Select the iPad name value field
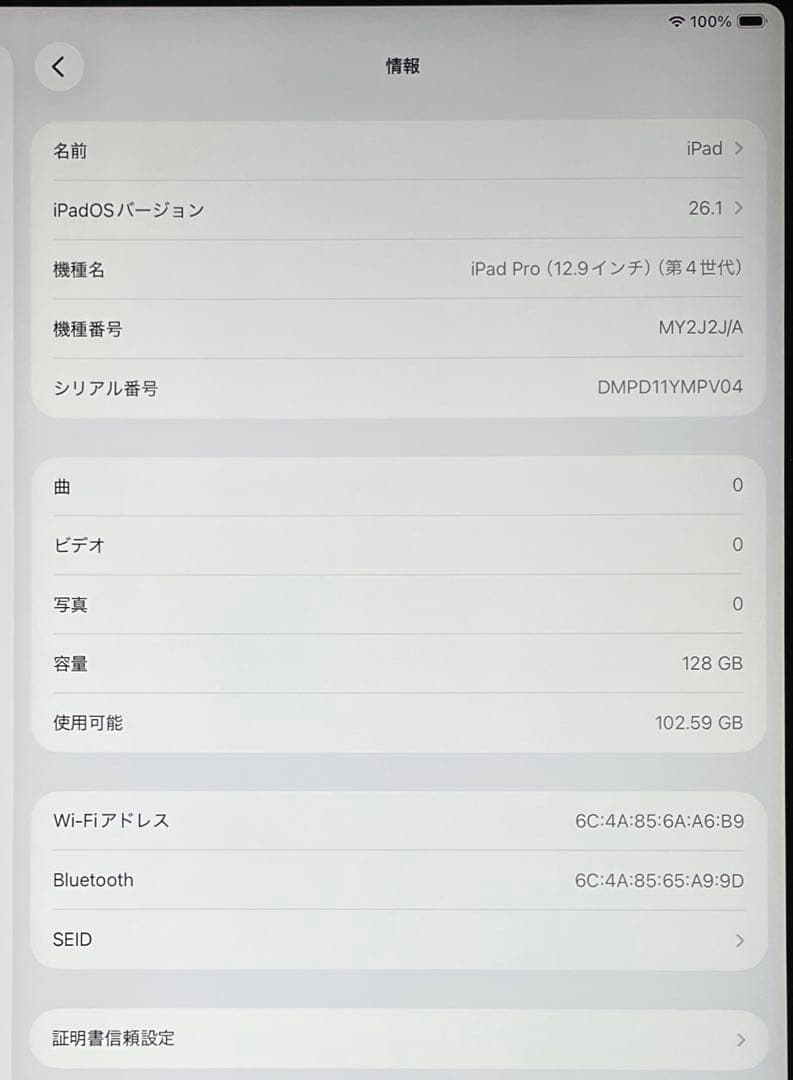793x1080 pixels. point(705,148)
